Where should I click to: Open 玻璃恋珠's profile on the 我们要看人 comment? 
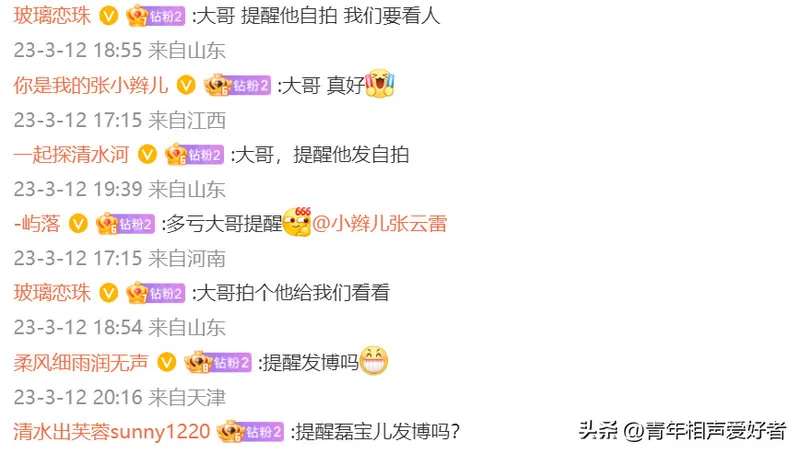coord(52,16)
